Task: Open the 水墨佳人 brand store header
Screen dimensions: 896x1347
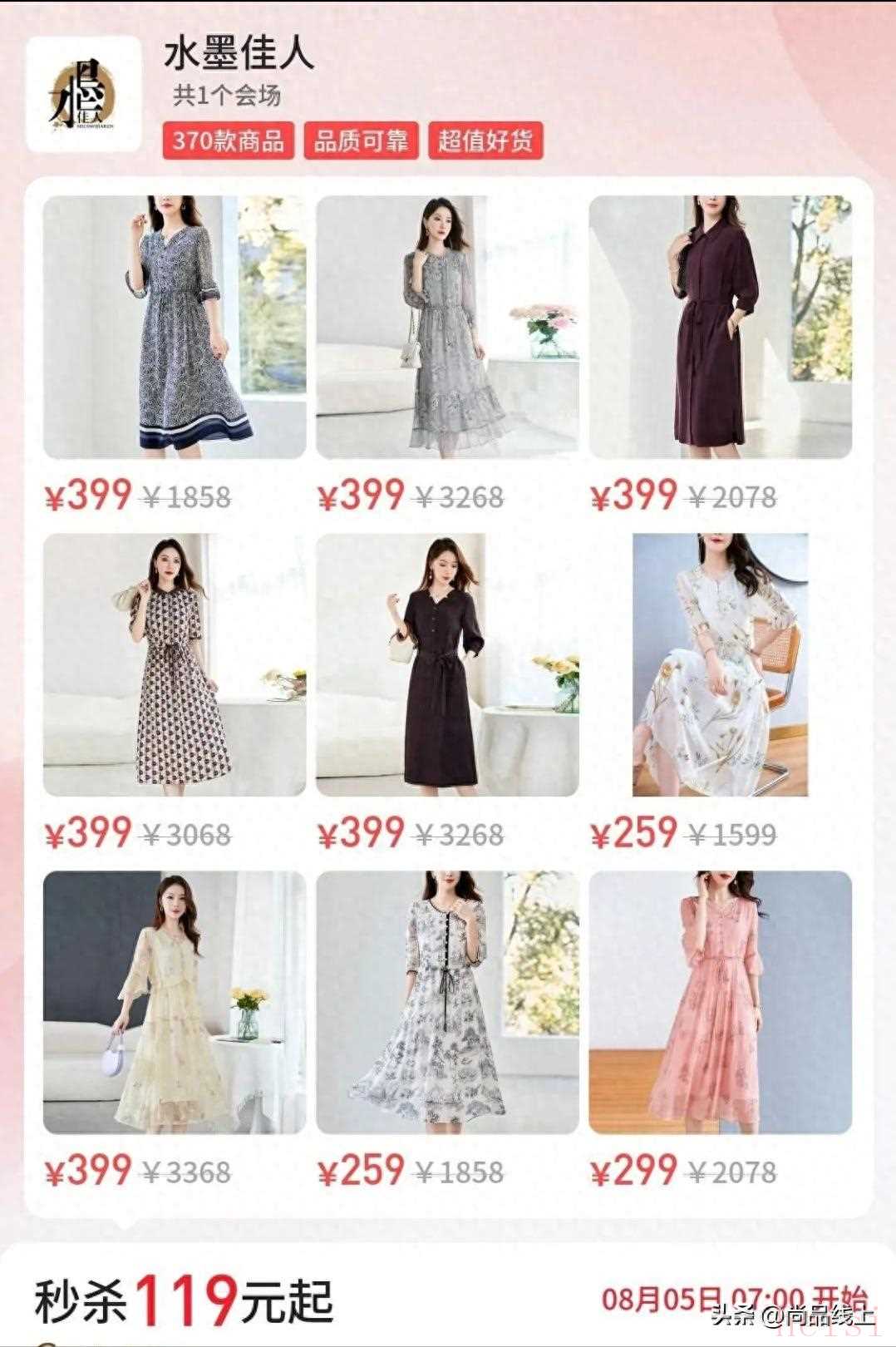Action: (239, 55)
